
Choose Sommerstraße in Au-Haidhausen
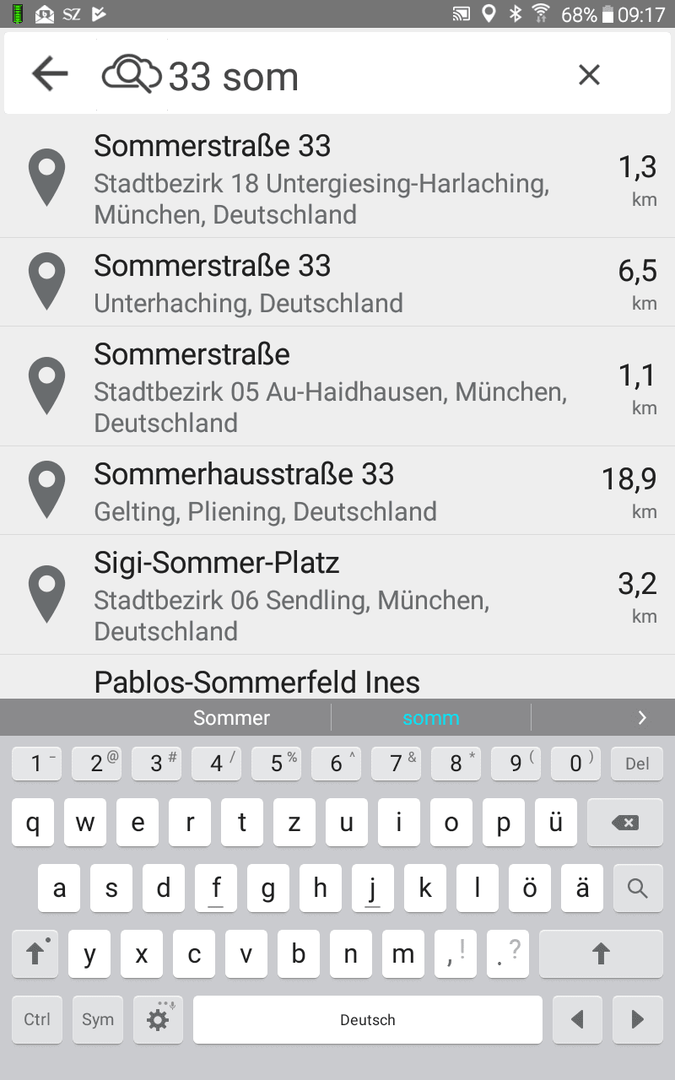tap(338, 386)
